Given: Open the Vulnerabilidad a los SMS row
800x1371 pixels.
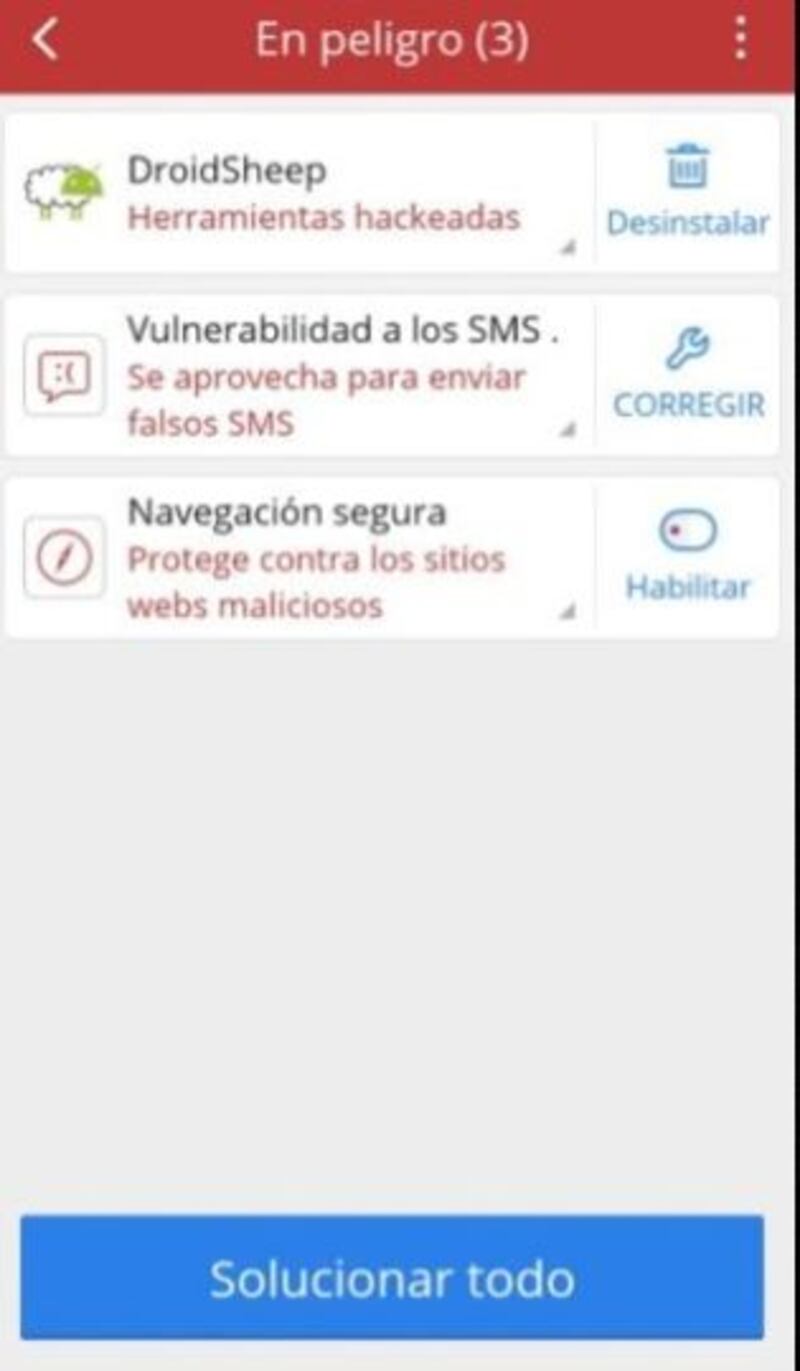Looking at the screenshot, I should (300, 376).
